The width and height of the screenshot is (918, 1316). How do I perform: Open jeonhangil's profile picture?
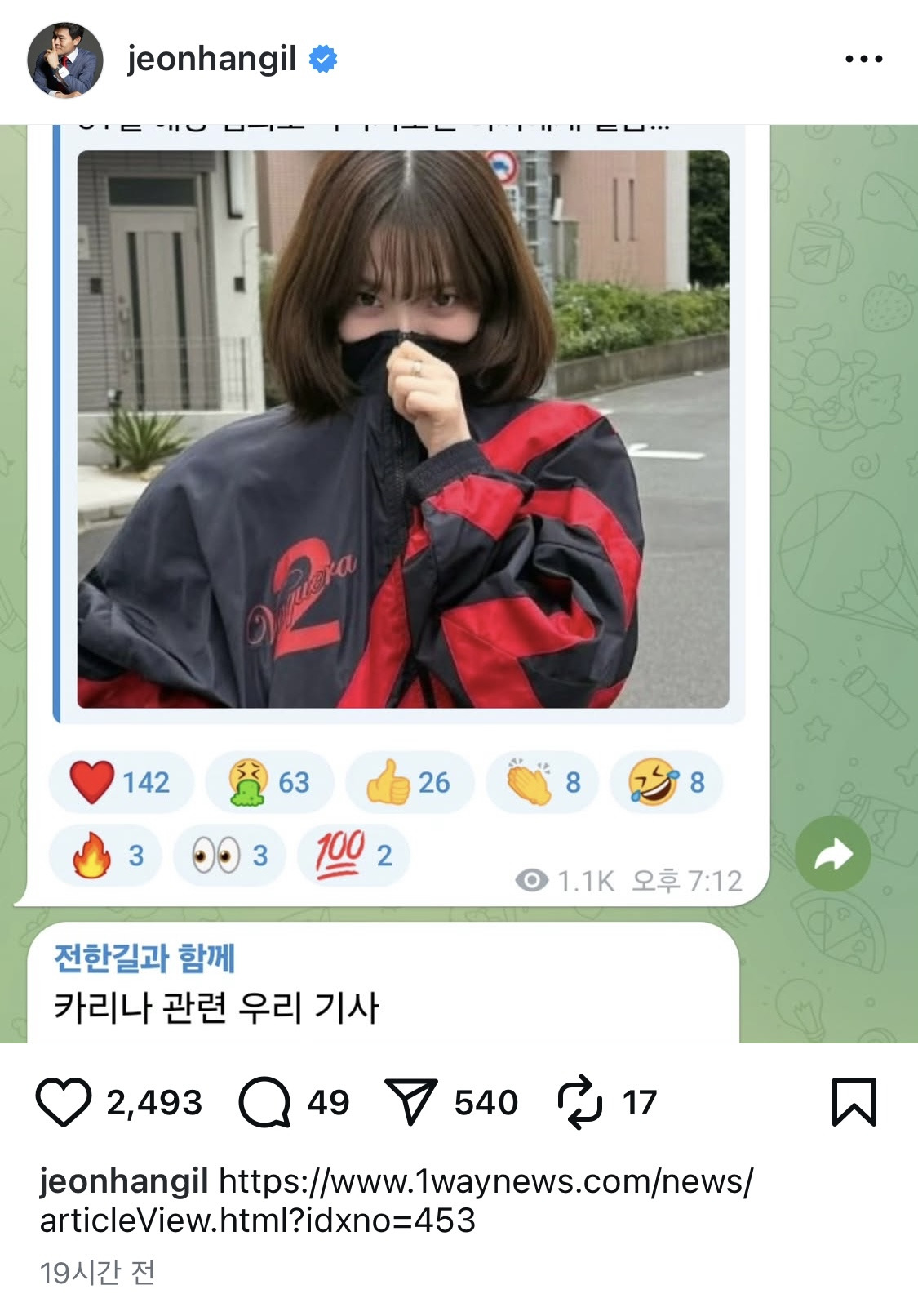tap(65, 60)
